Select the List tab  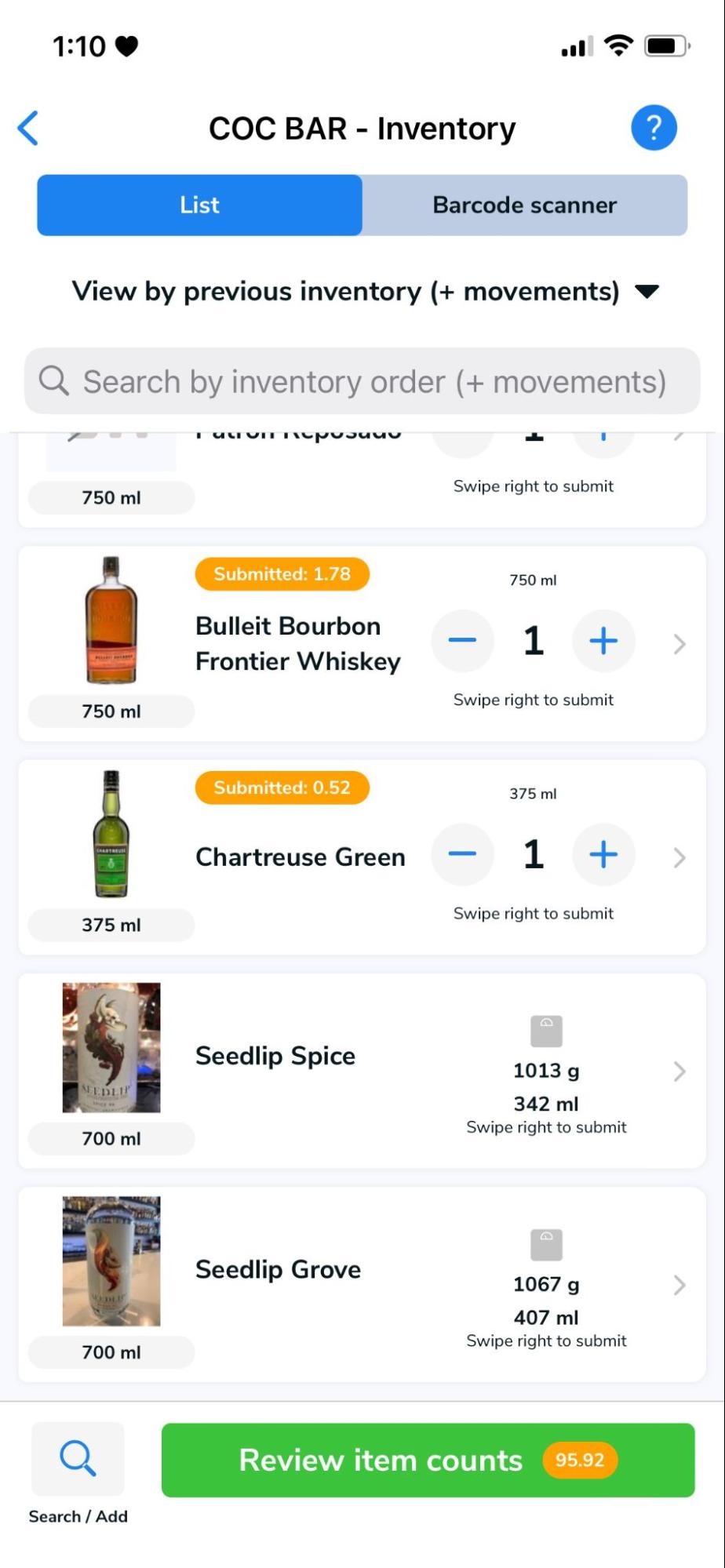tap(199, 205)
